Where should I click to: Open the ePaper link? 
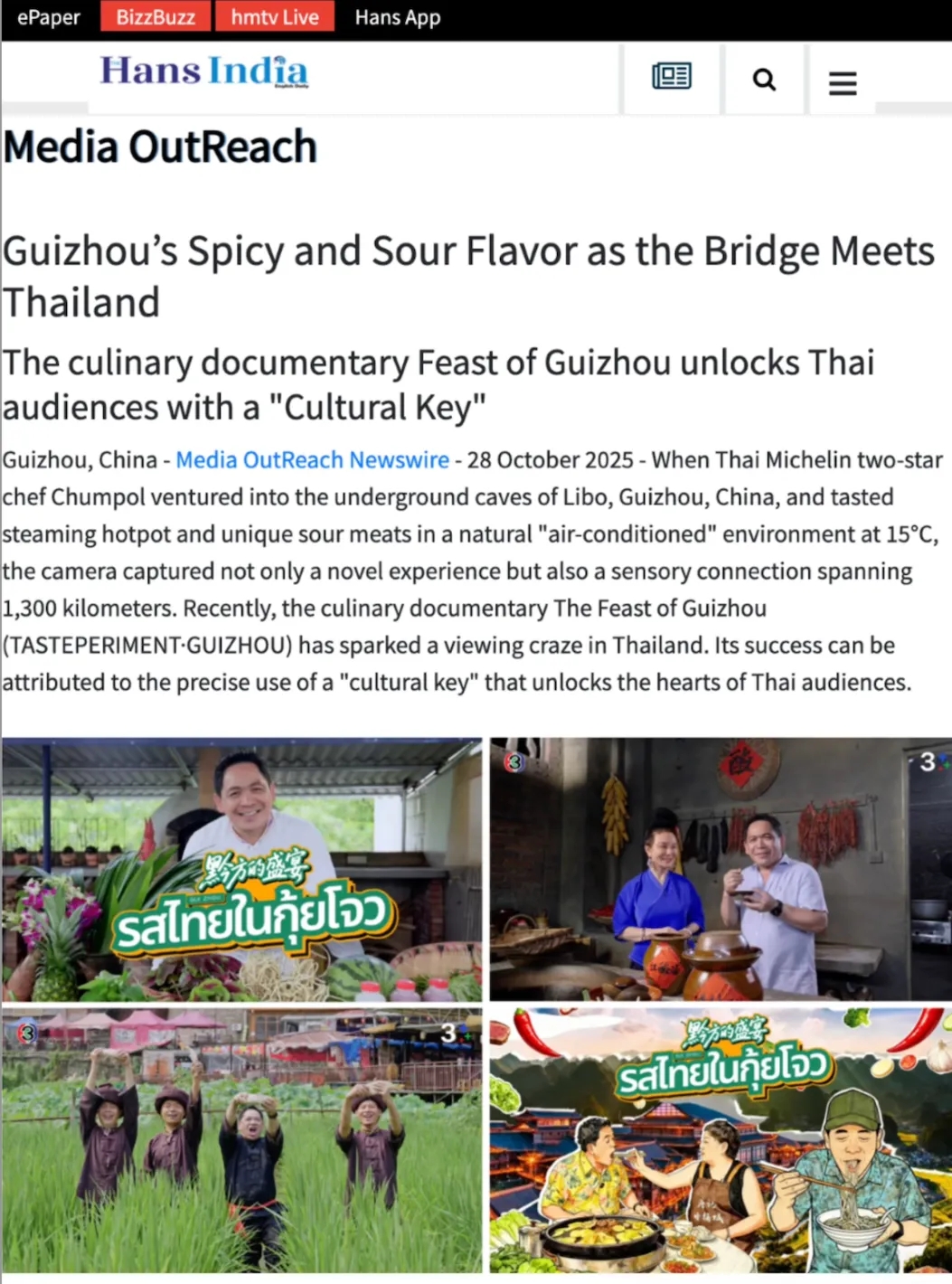(49, 17)
